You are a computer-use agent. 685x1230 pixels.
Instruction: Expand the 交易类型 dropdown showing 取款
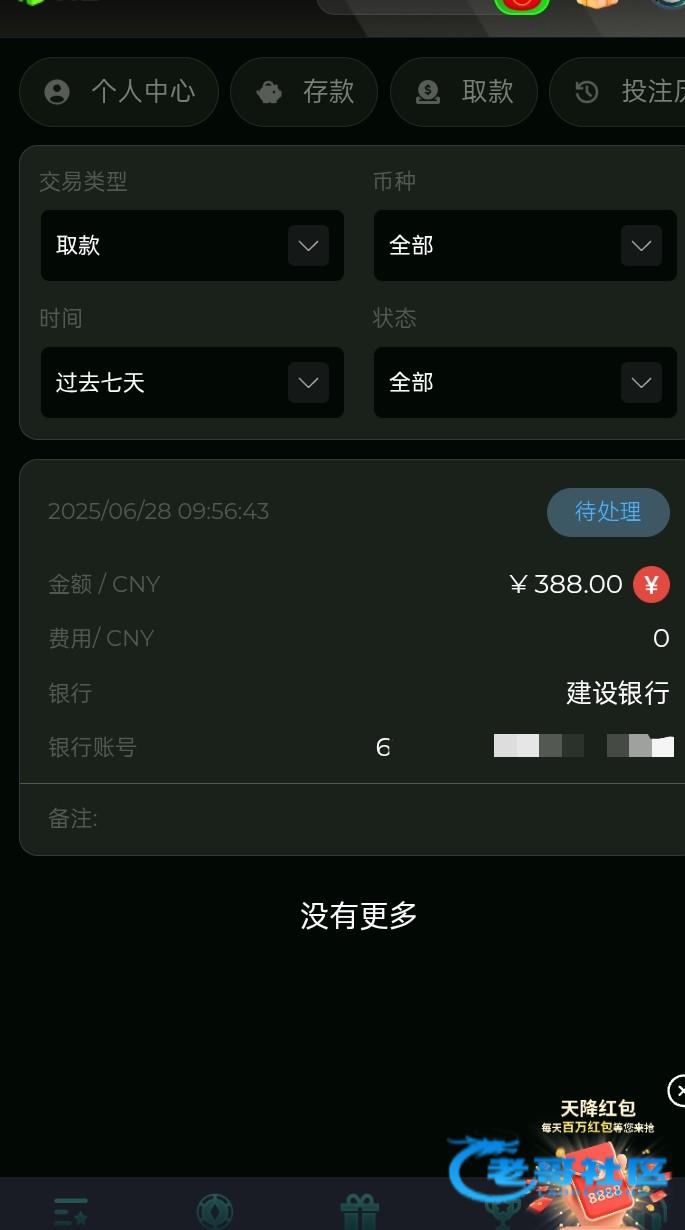192,245
